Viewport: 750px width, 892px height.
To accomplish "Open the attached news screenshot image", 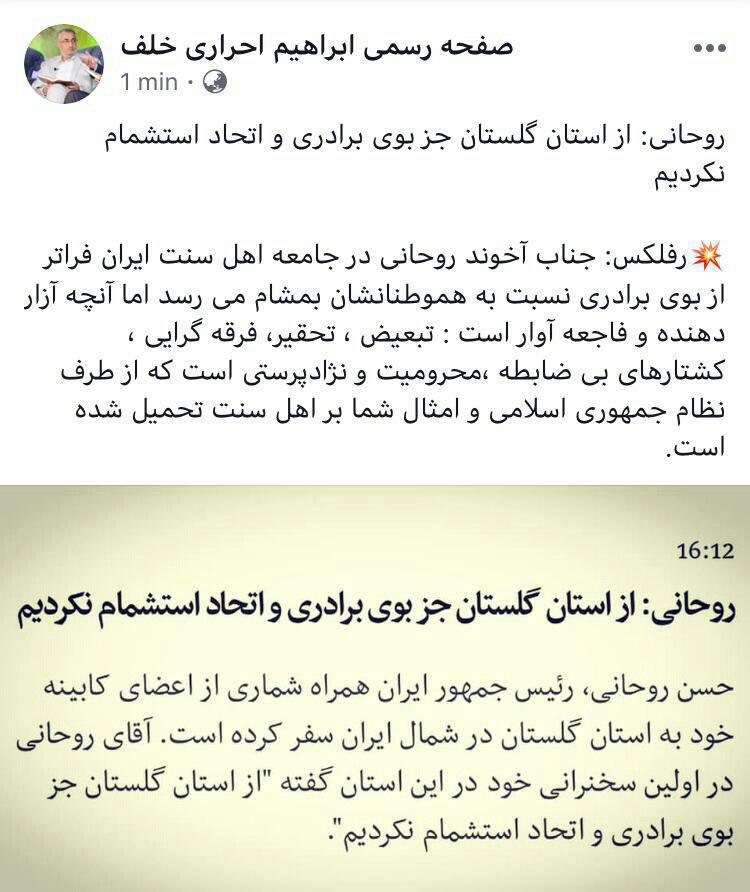I will (x=375, y=688).
